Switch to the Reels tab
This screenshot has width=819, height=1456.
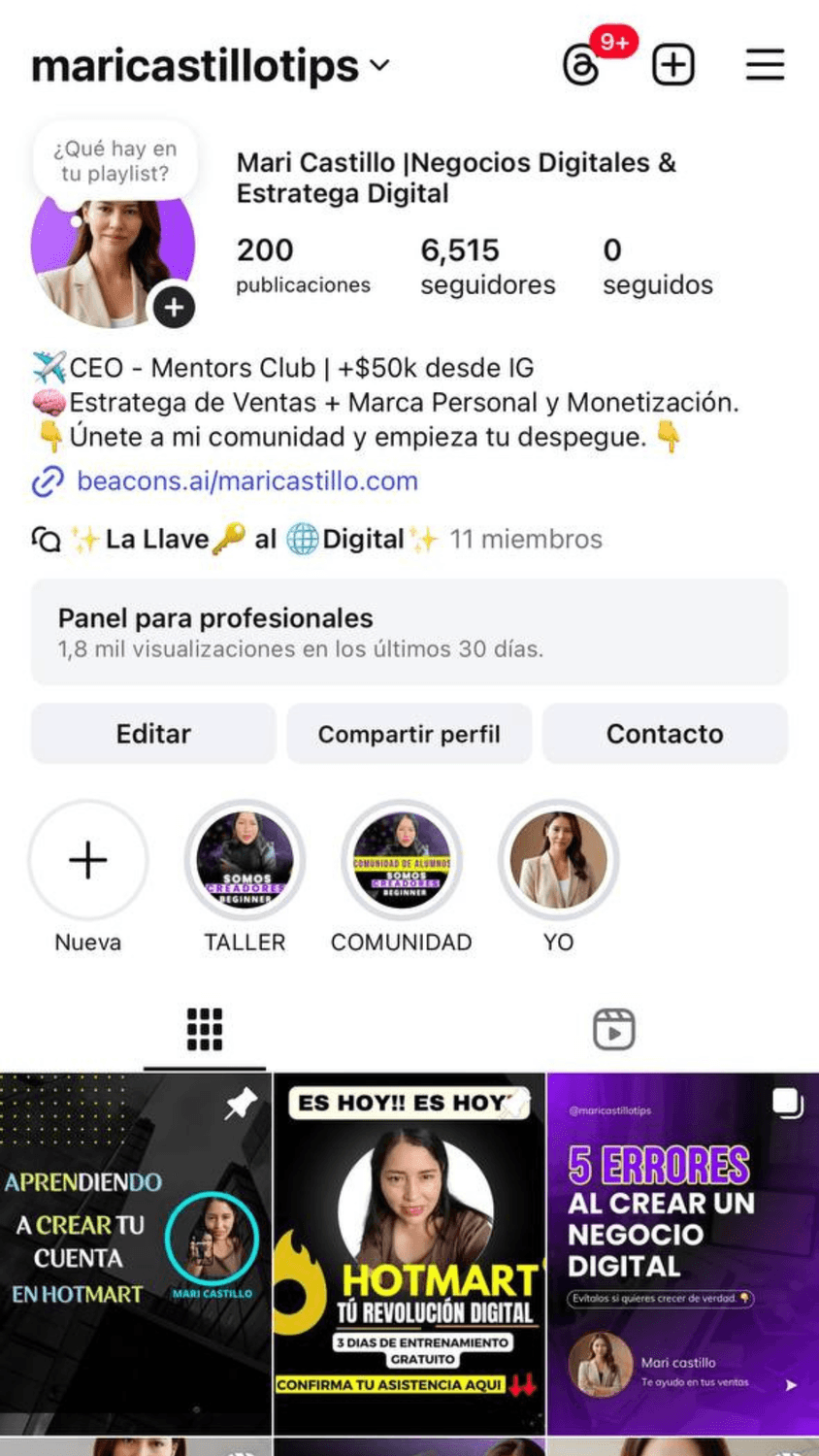[613, 1029]
